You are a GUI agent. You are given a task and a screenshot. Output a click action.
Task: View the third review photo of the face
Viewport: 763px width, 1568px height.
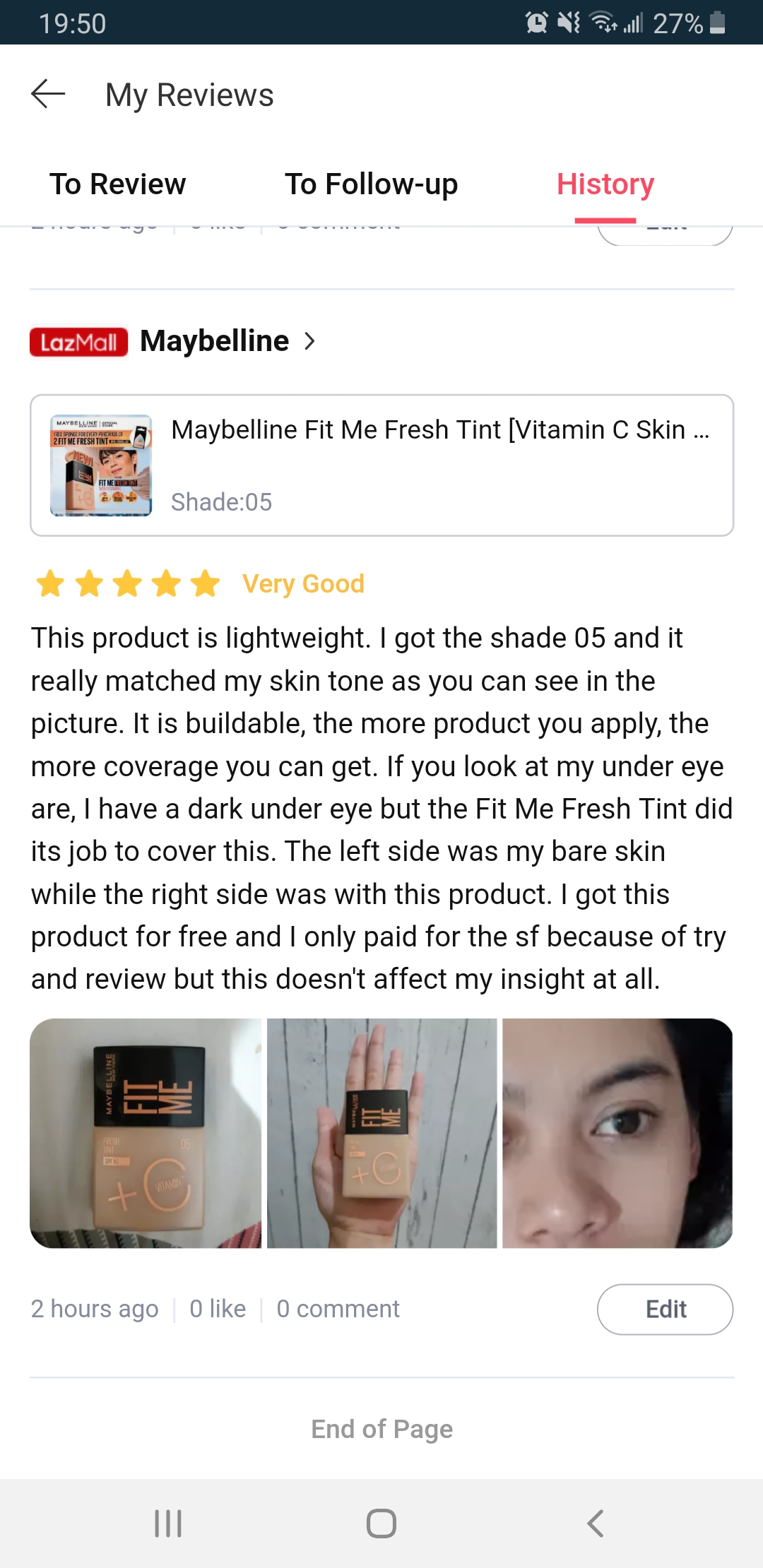617,1133
